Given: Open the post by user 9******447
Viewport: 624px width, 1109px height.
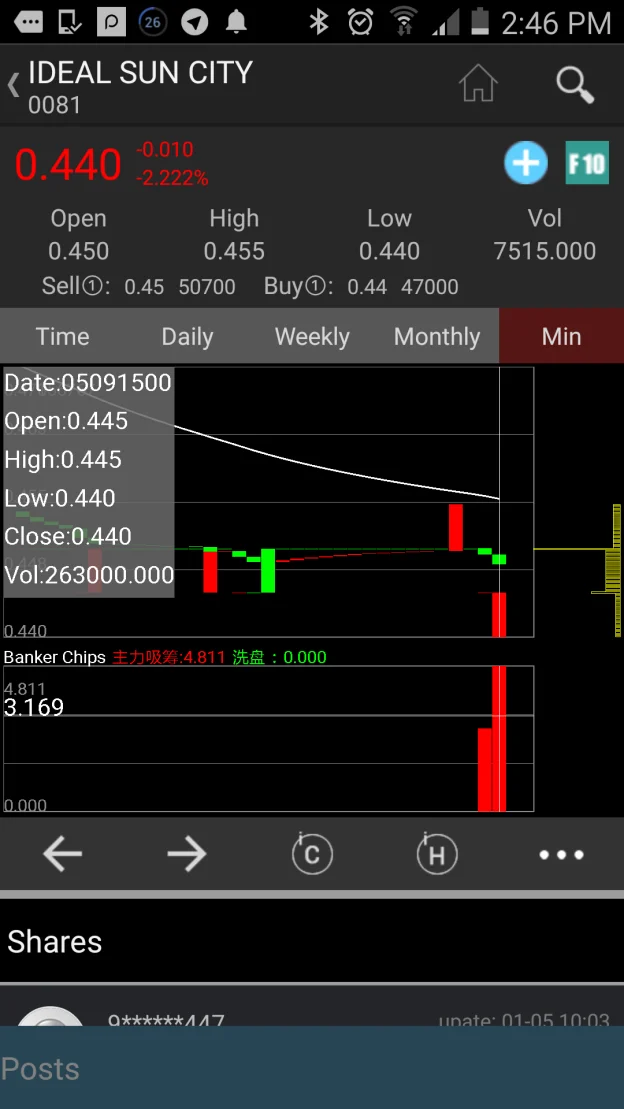Looking at the screenshot, I should click(x=312, y=1009).
